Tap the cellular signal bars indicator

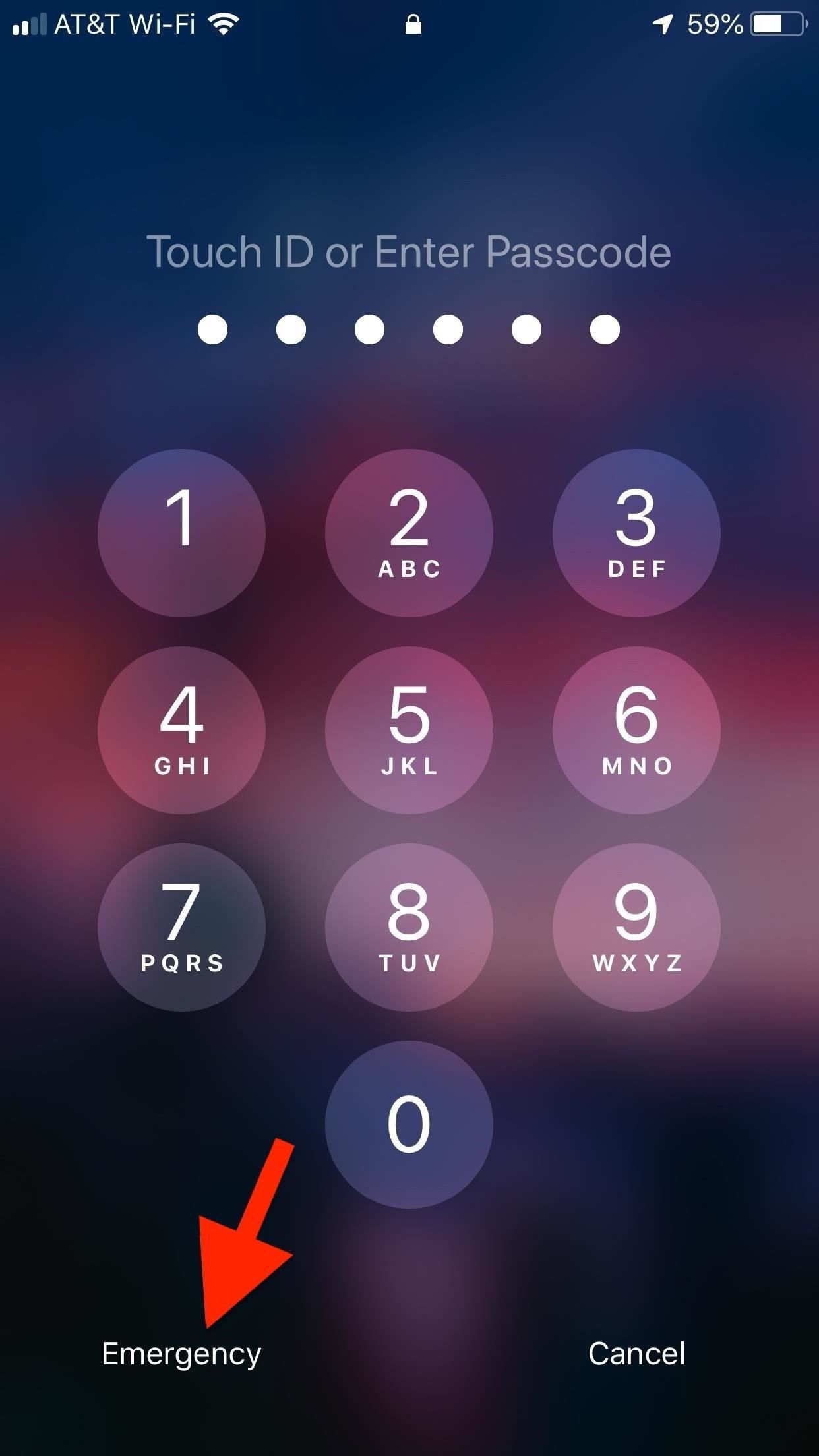tap(31, 23)
